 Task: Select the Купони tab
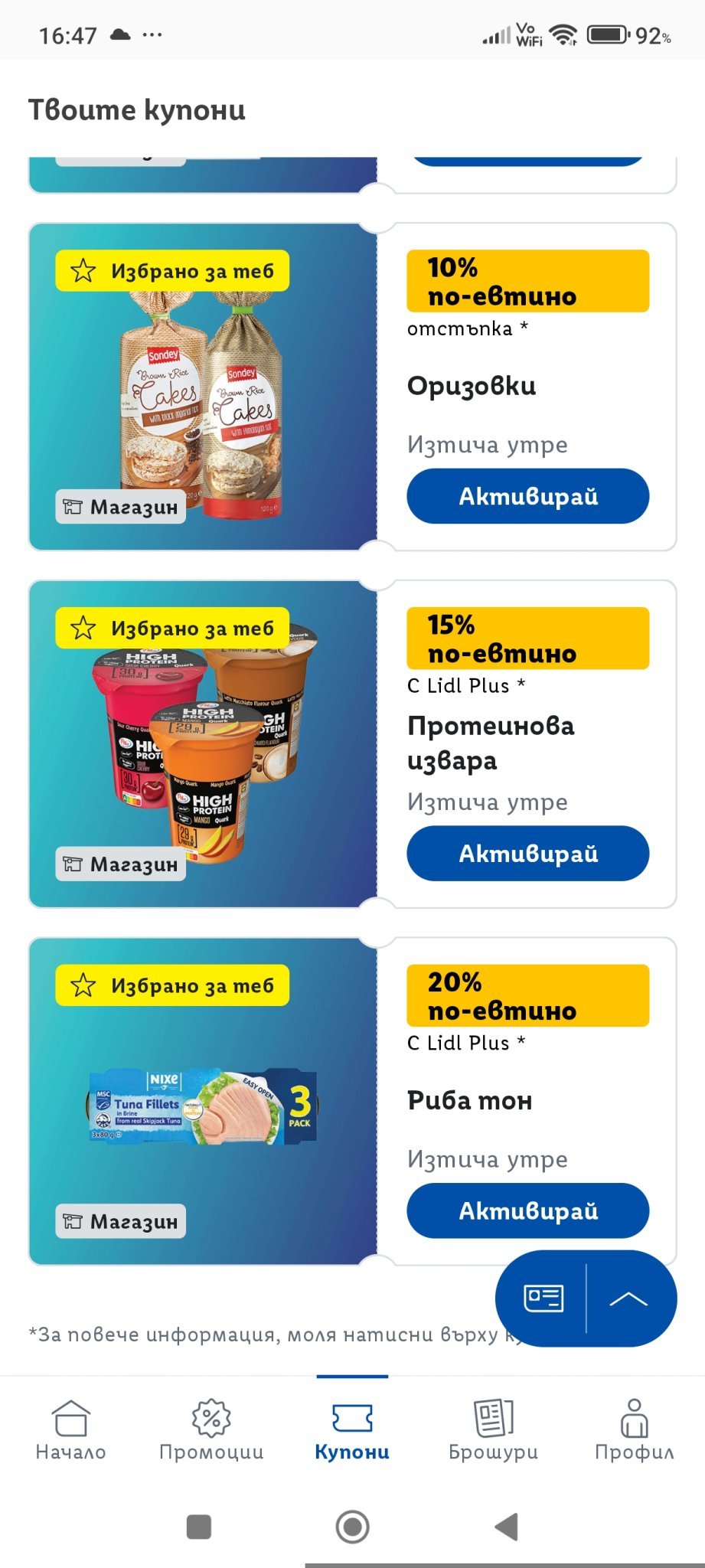(x=352, y=1429)
